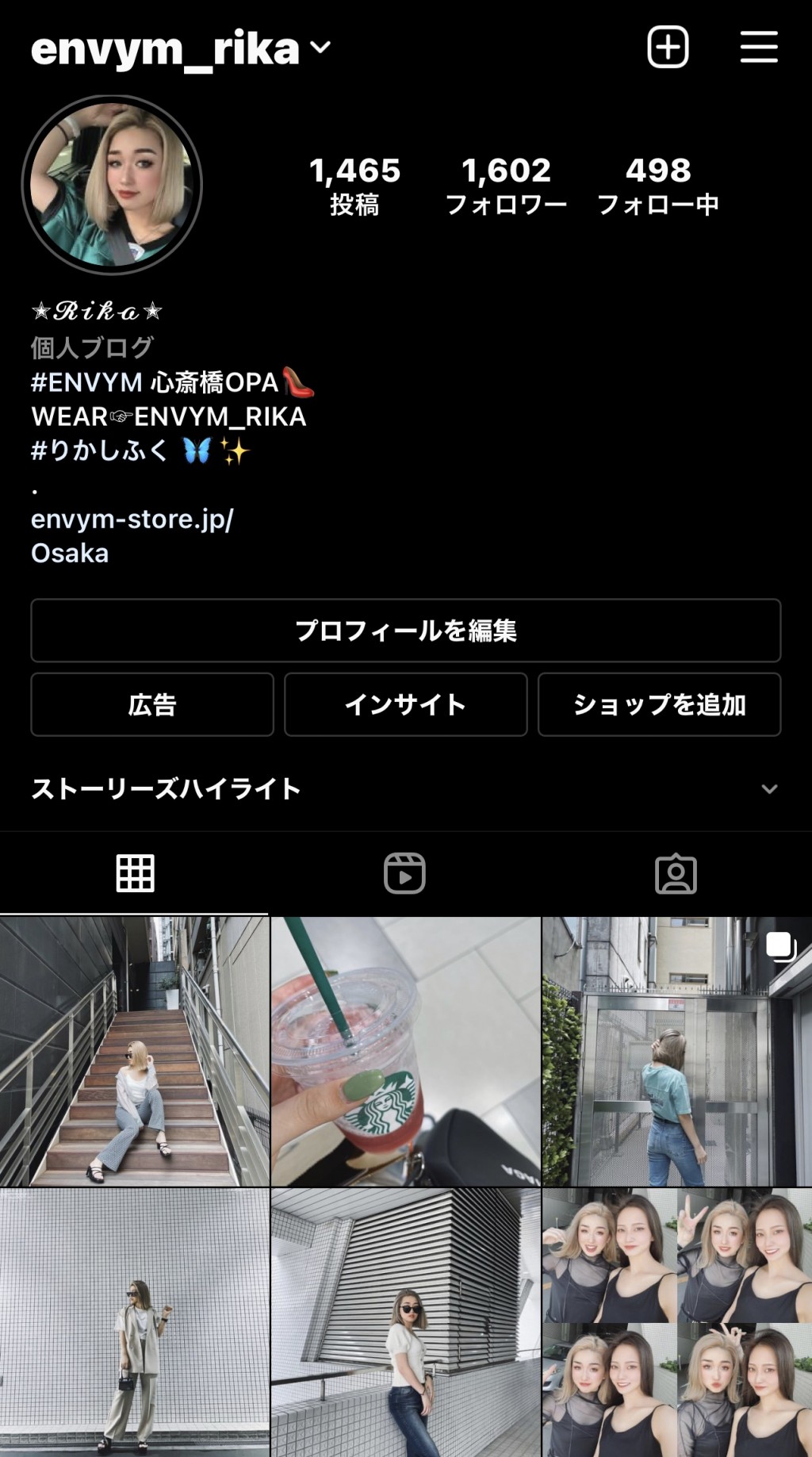Open インサイト

[x=405, y=704]
